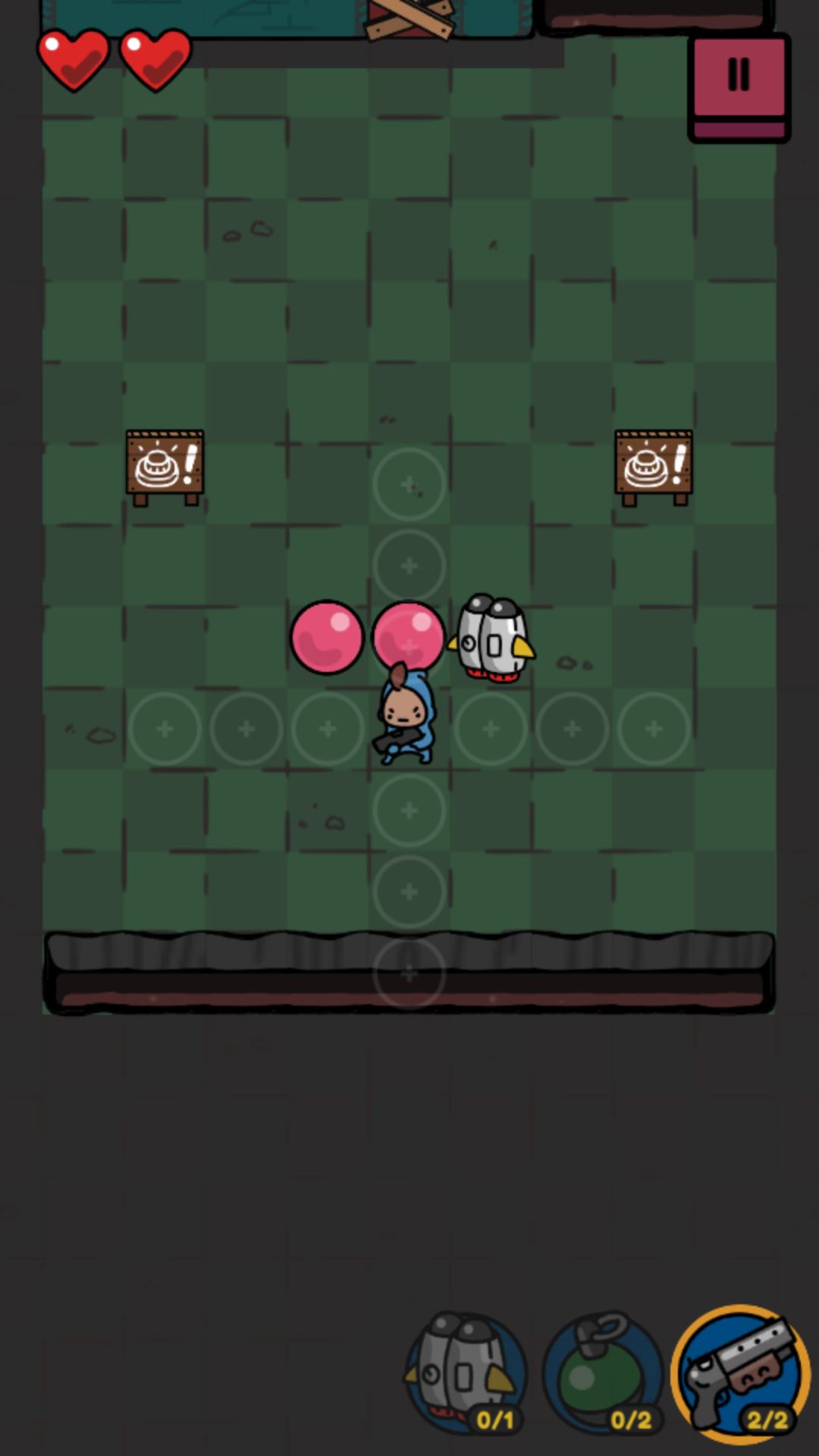Click the lowest movement marker near the bottom wall

409,973
